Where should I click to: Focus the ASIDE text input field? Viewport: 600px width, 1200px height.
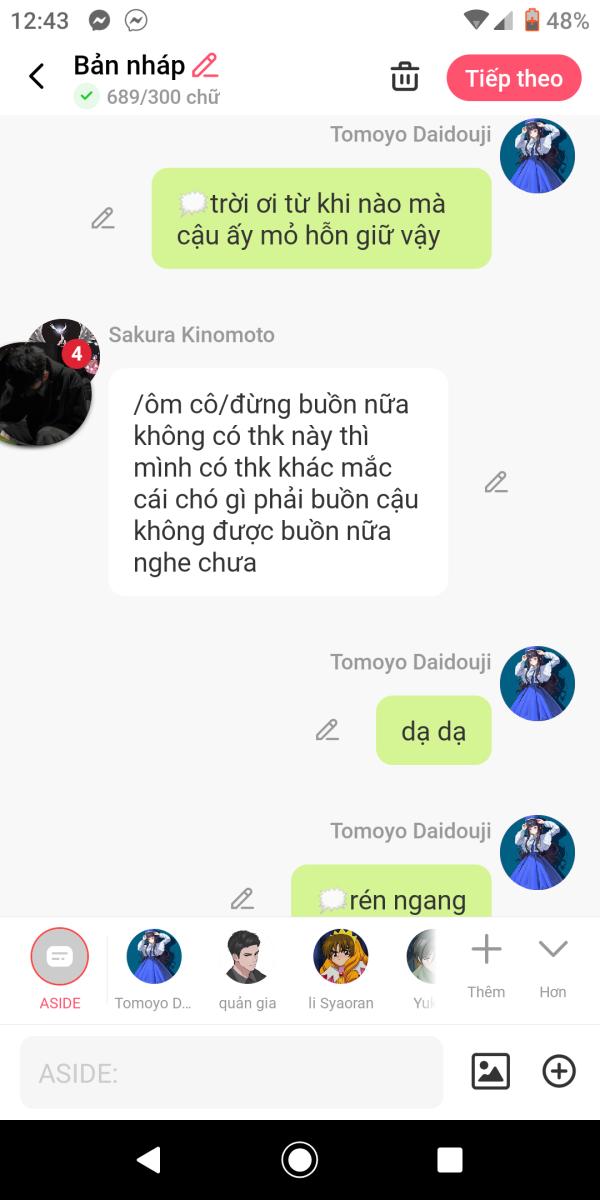pyautogui.click(x=231, y=1072)
